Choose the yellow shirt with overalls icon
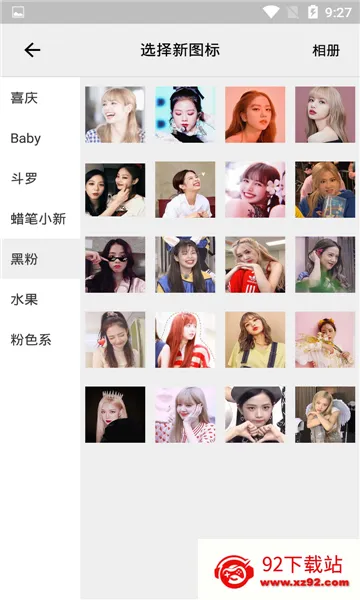This screenshot has height=600, width=360. (x=255, y=340)
